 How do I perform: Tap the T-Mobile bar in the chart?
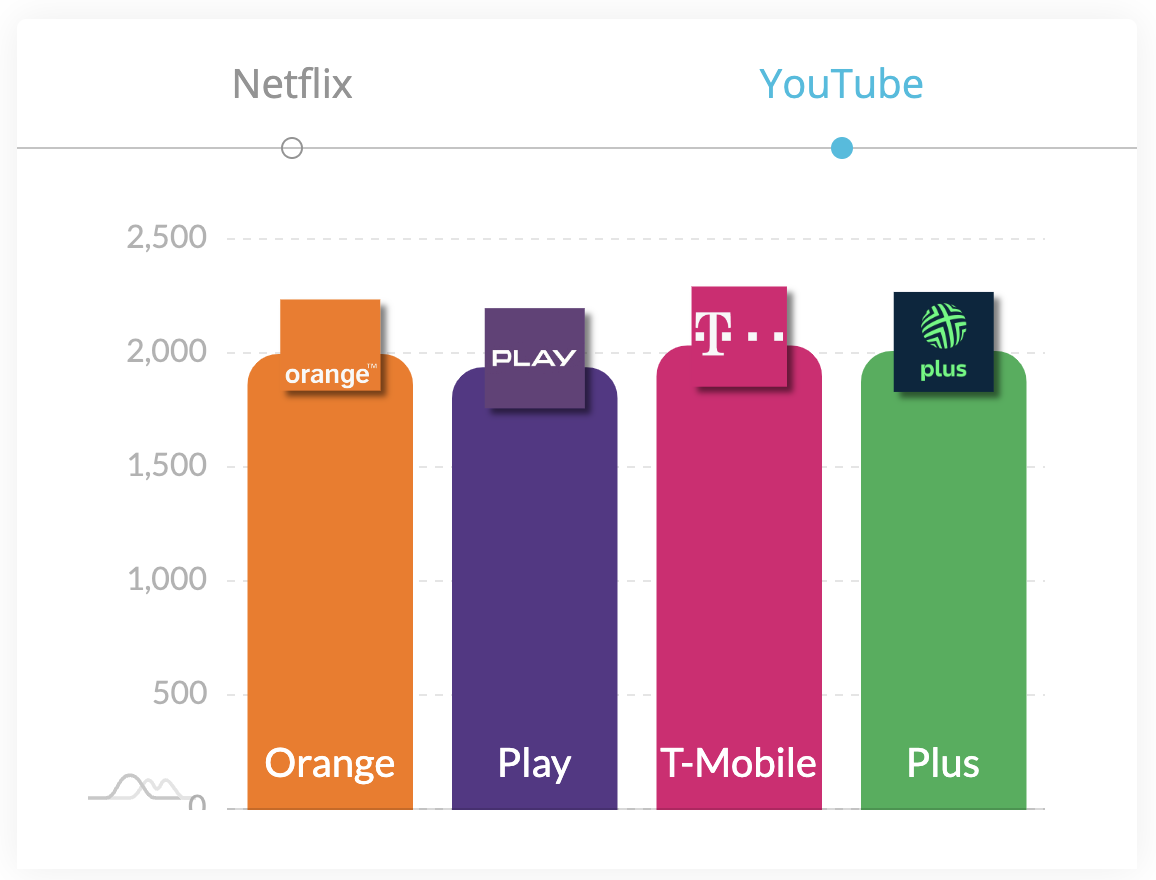coord(739,577)
